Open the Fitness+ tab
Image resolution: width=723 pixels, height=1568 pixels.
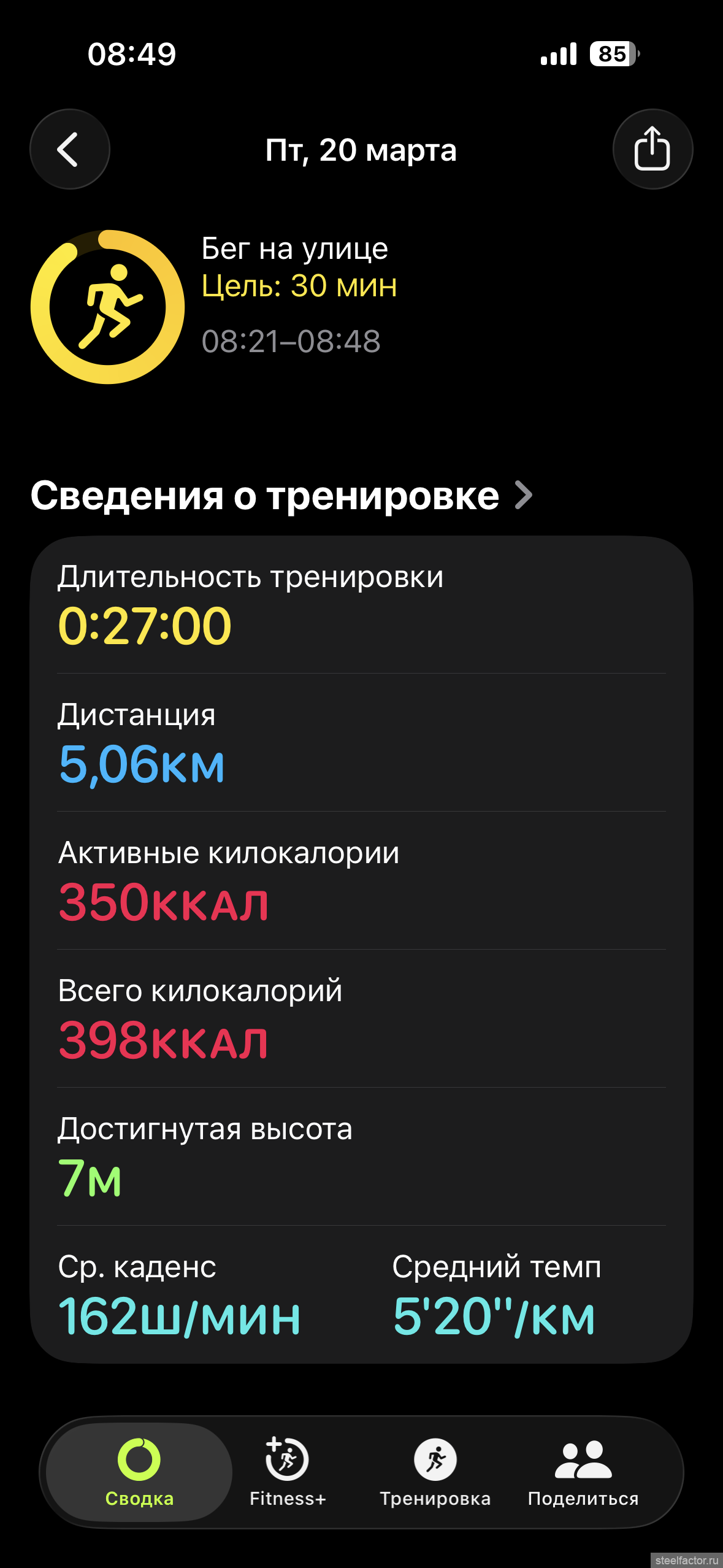pos(288,1472)
